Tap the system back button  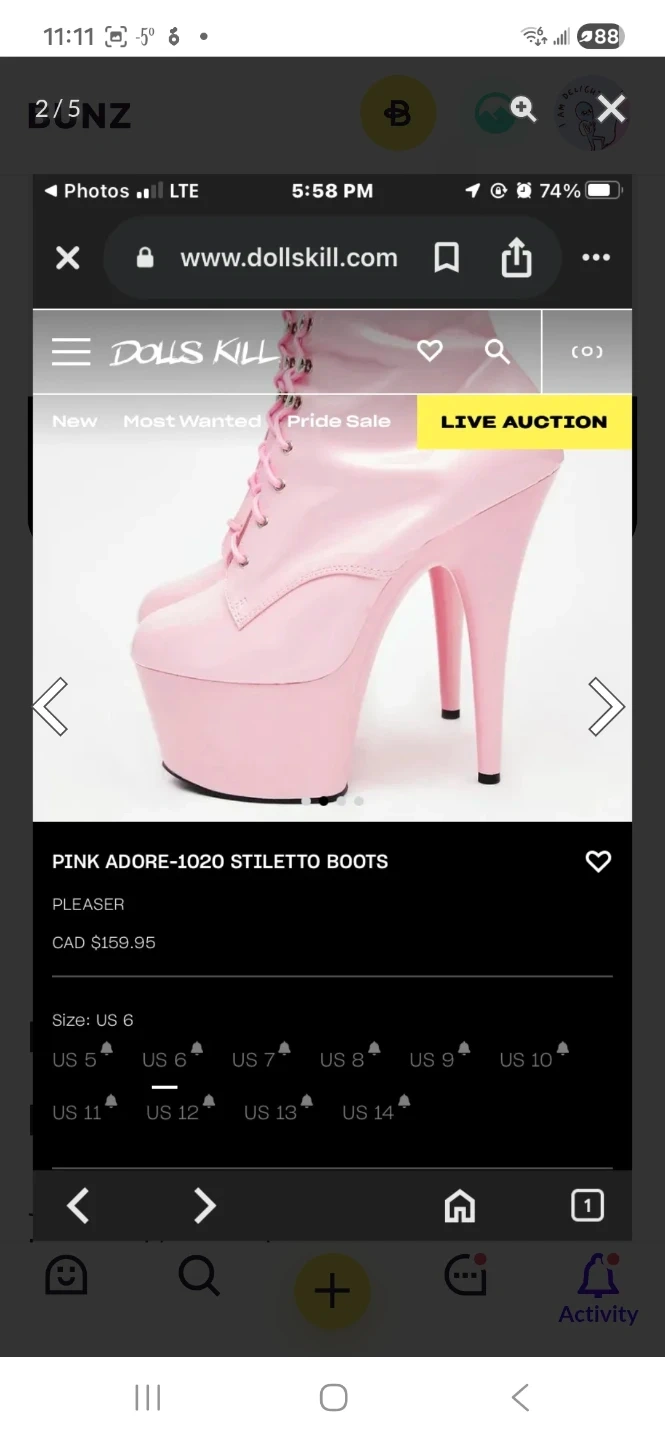tap(519, 1397)
